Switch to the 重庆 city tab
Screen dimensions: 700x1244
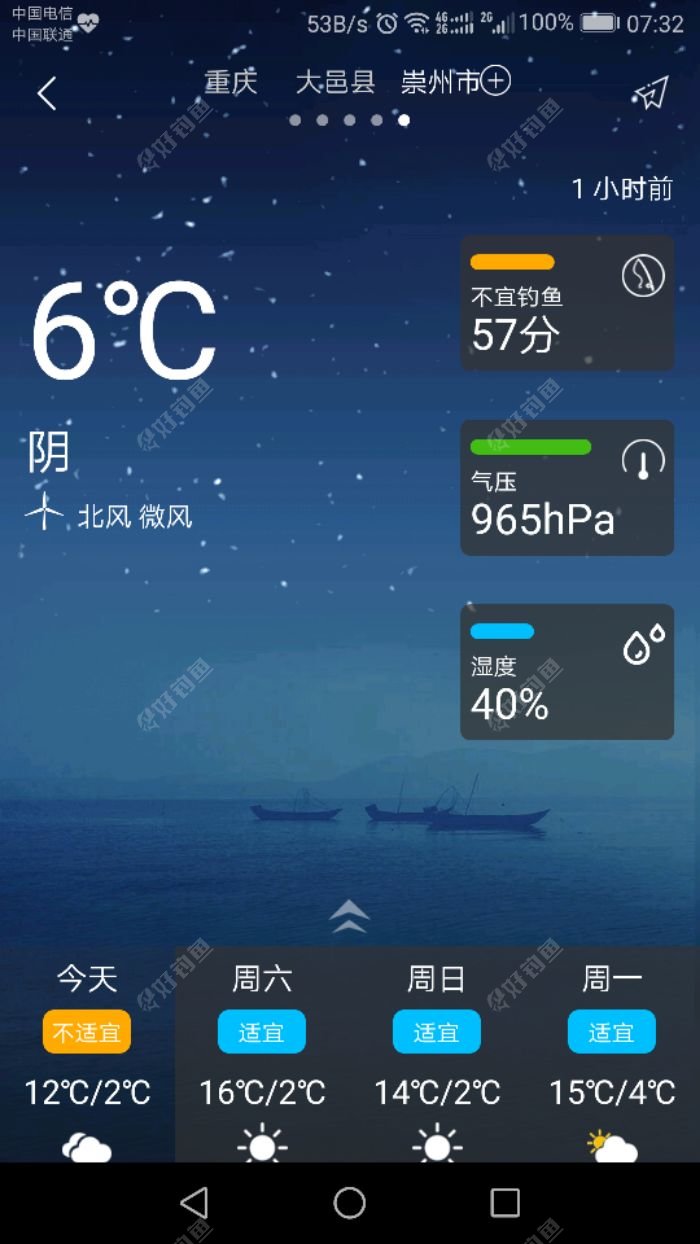click(x=231, y=82)
